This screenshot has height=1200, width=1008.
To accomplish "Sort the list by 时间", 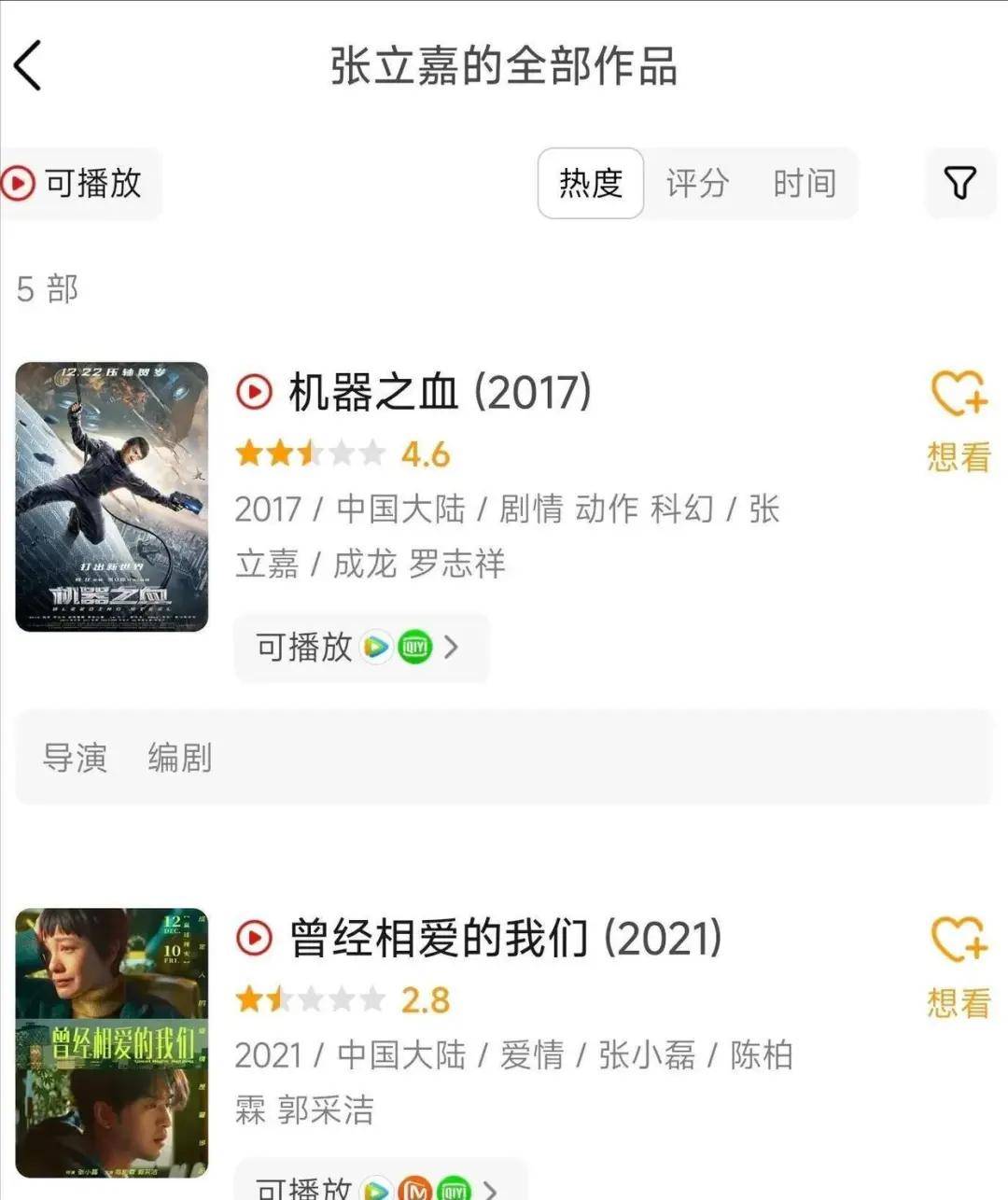I will tap(804, 183).
